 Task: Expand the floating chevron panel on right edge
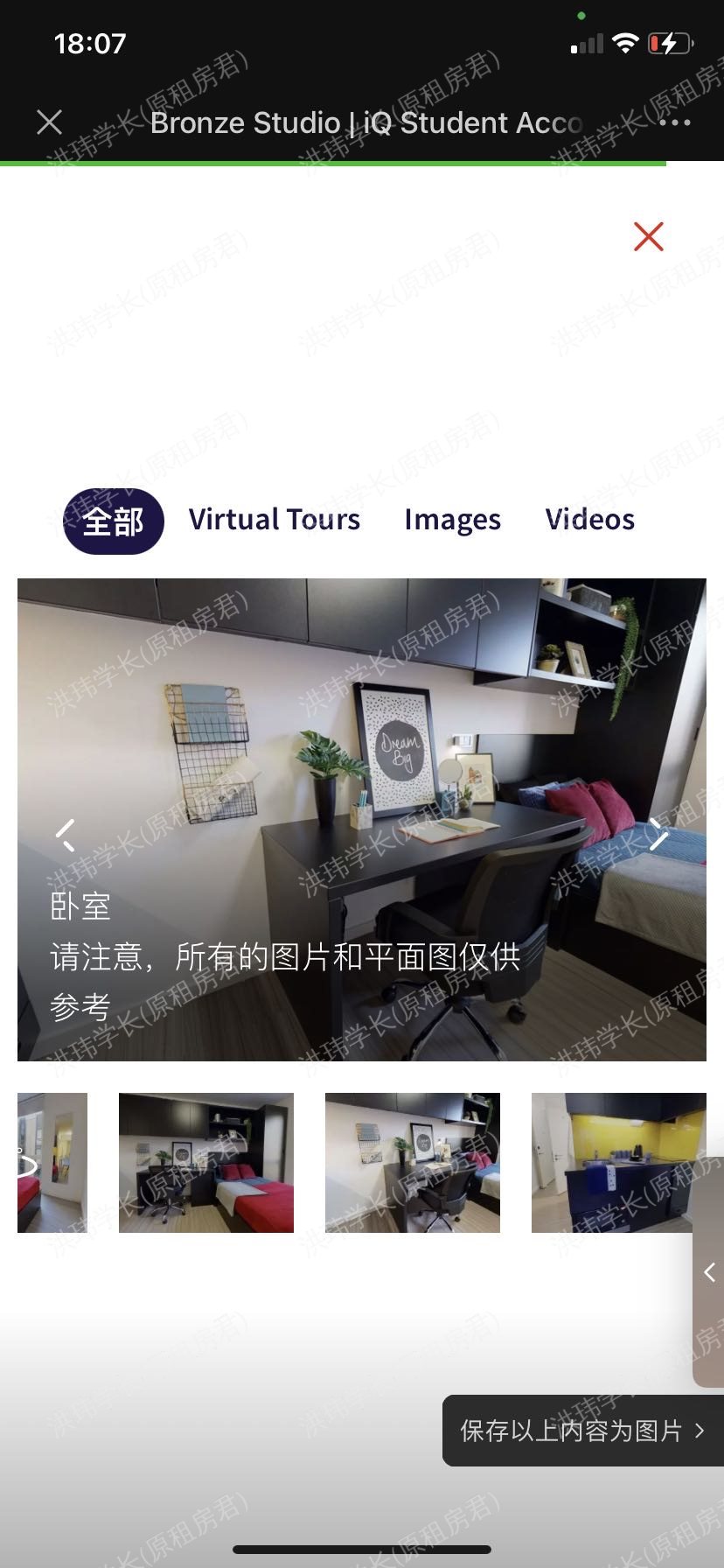[x=710, y=1271]
